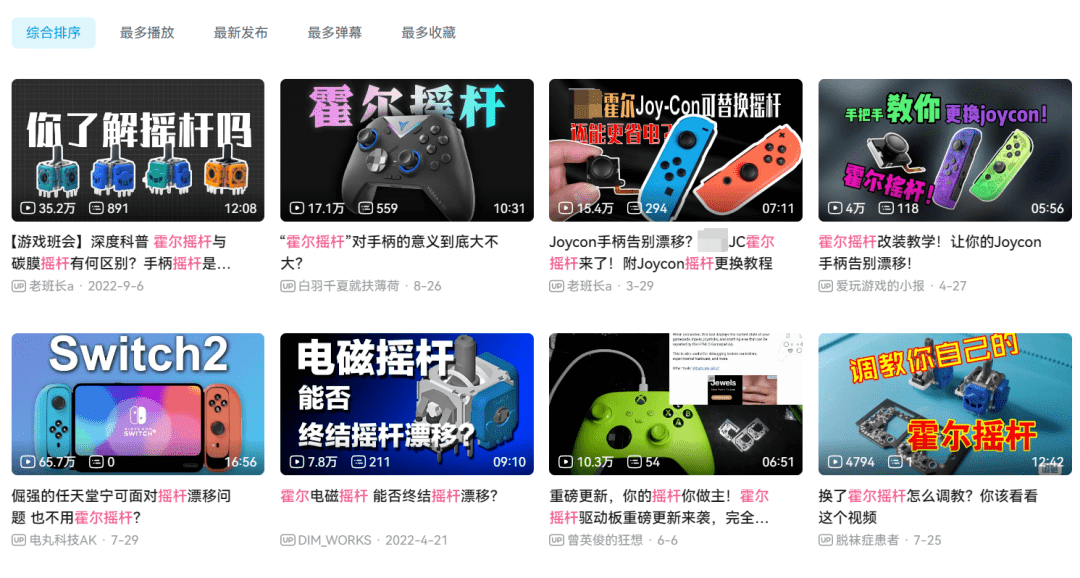Open the video about 霍尔摇杆对手柄的意义
The height and width of the screenshot is (578, 1080).
click(406, 150)
